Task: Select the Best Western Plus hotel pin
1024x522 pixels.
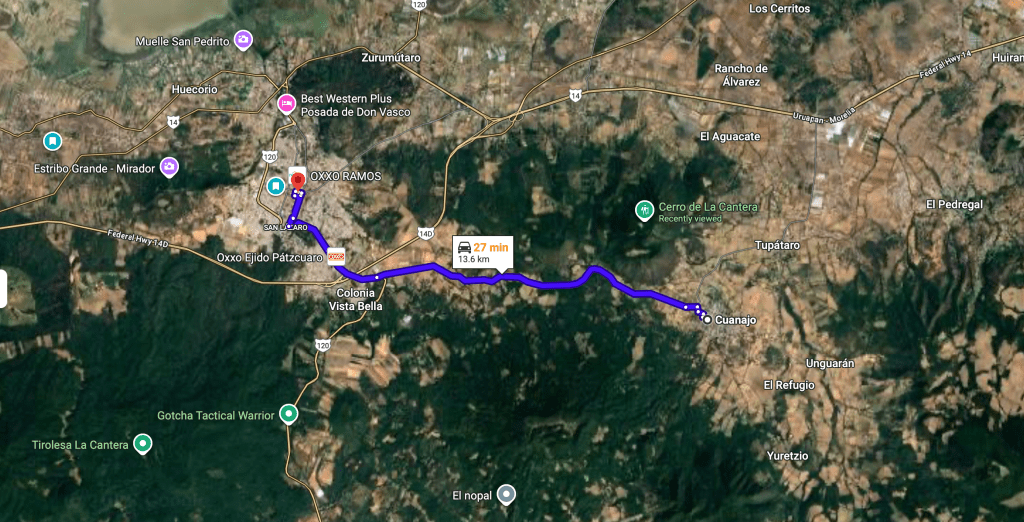Action: (286, 103)
